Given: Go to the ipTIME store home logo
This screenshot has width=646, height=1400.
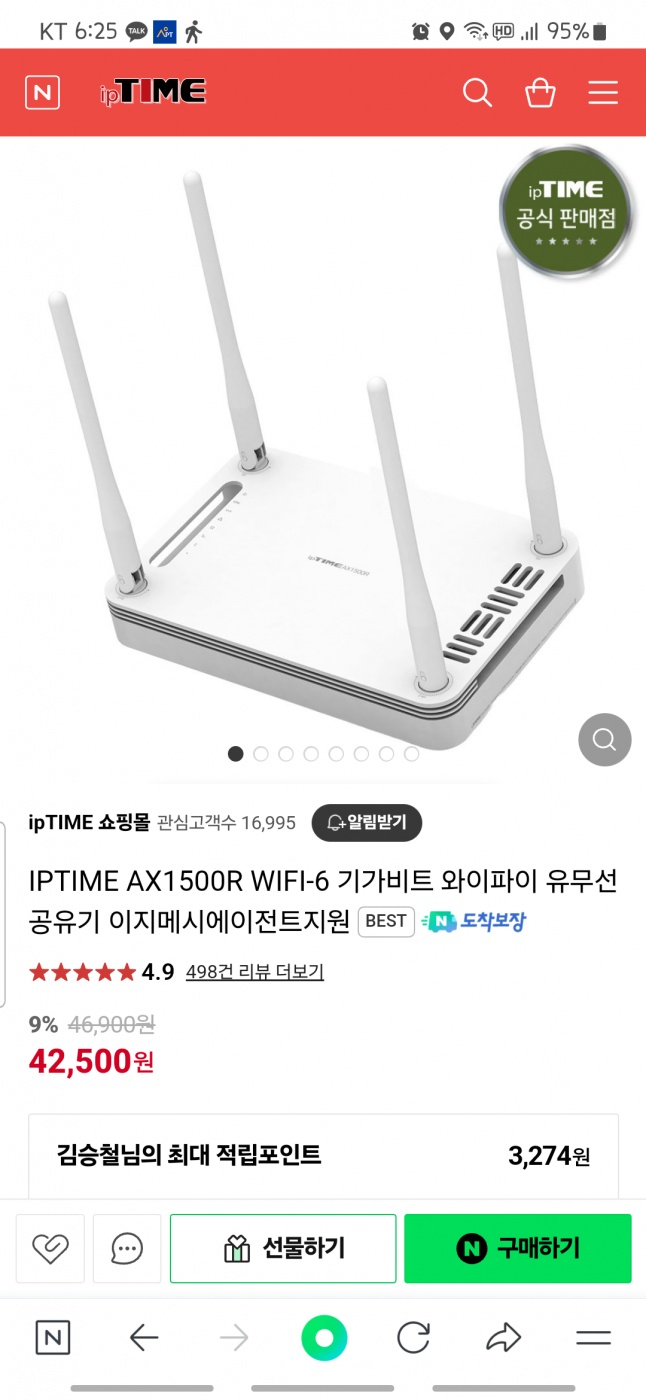Looking at the screenshot, I should (x=153, y=93).
